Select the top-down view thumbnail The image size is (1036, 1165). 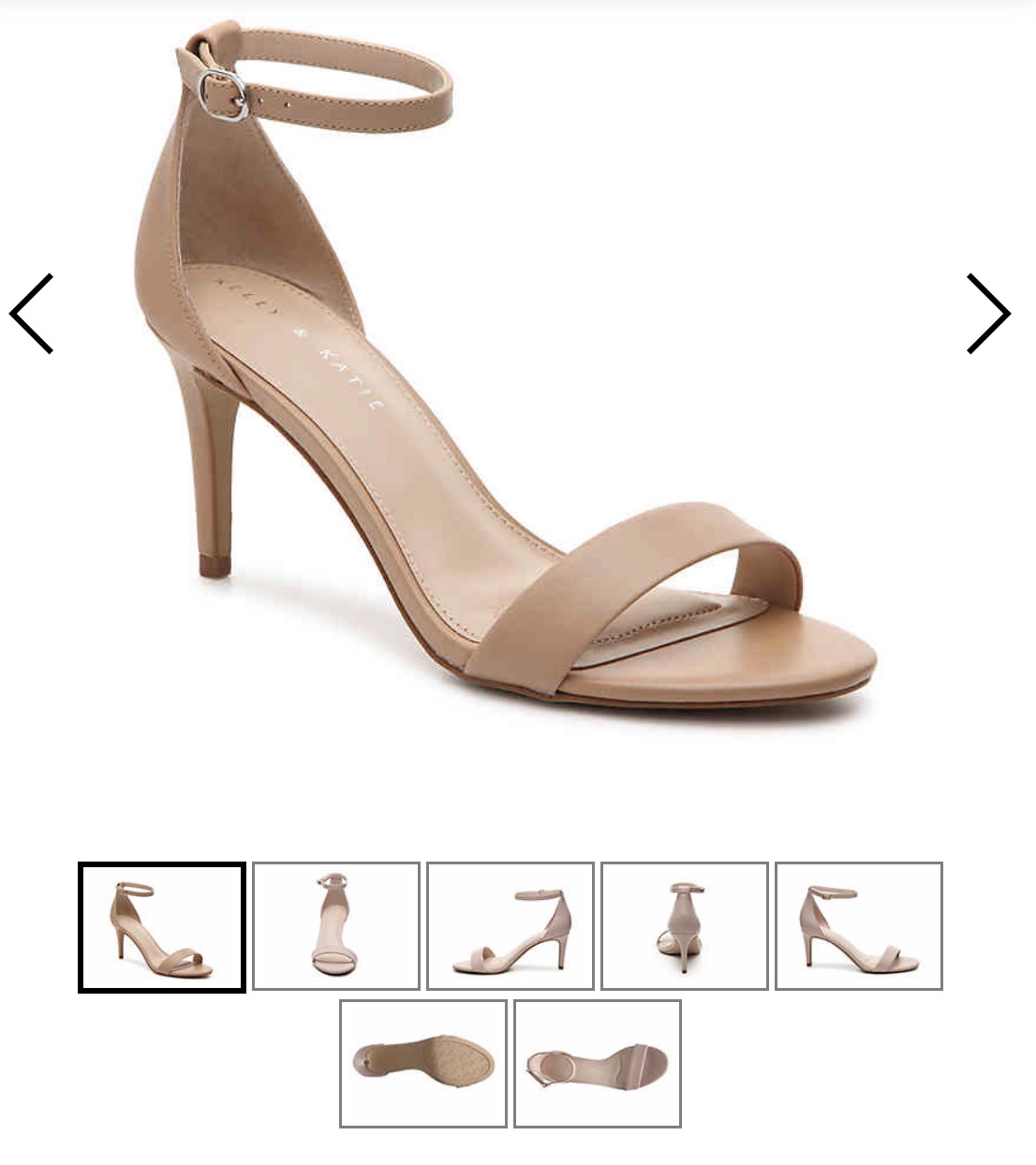(x=598, y=1064)
